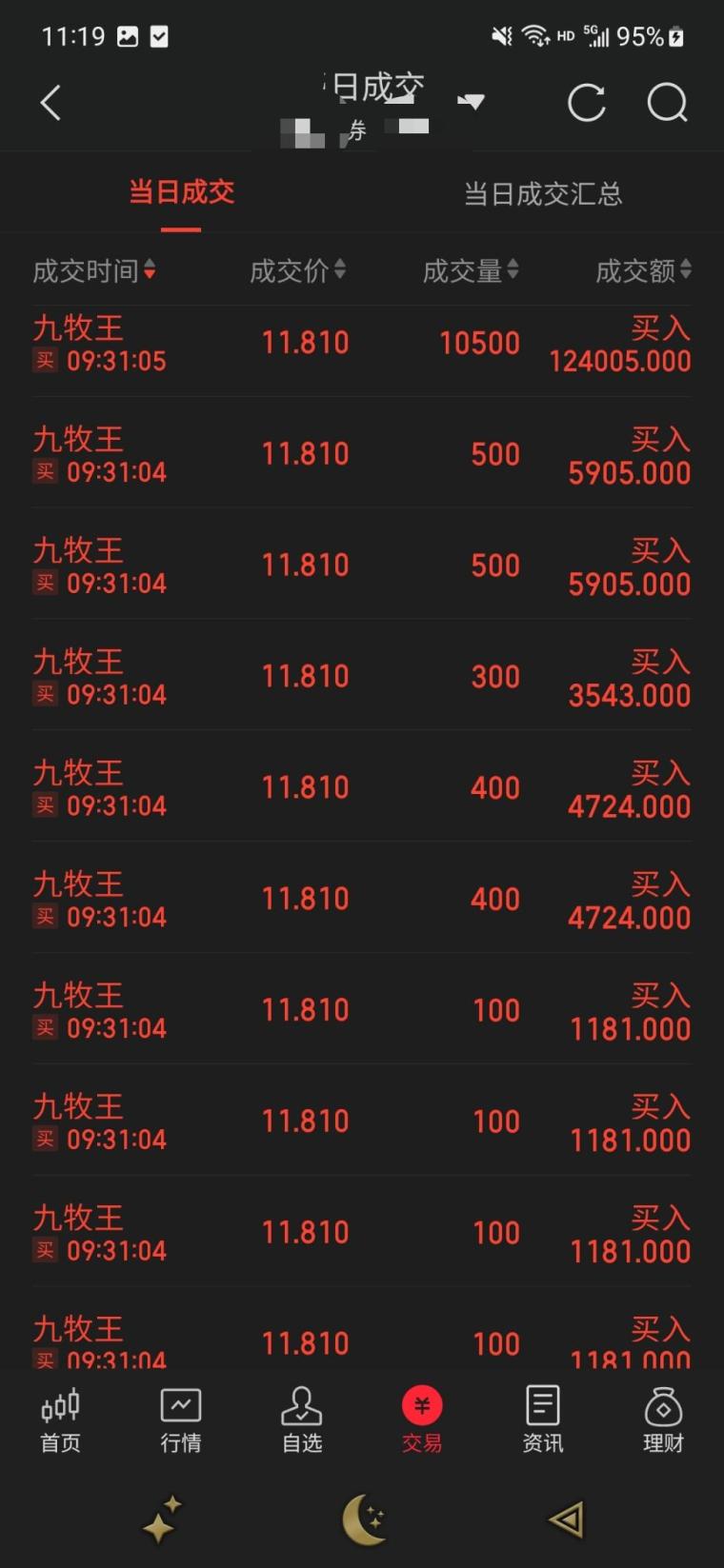Open the 资讯 tab
Image resolution: width=724 pixels, height=1568 pixels.
click(x=543, y=1421)
